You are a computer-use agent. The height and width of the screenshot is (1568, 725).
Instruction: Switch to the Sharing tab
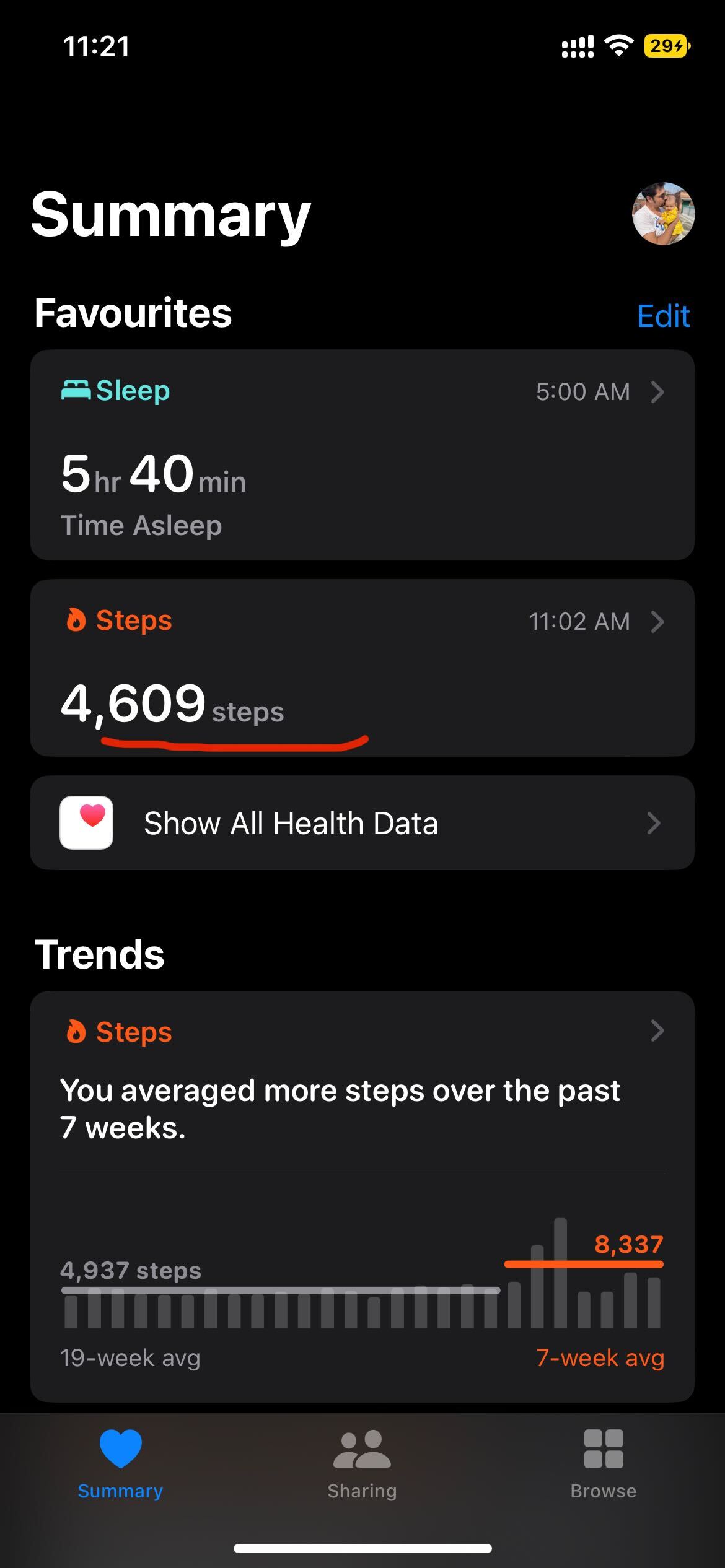pyautogui.click(x=362, y=1465)
